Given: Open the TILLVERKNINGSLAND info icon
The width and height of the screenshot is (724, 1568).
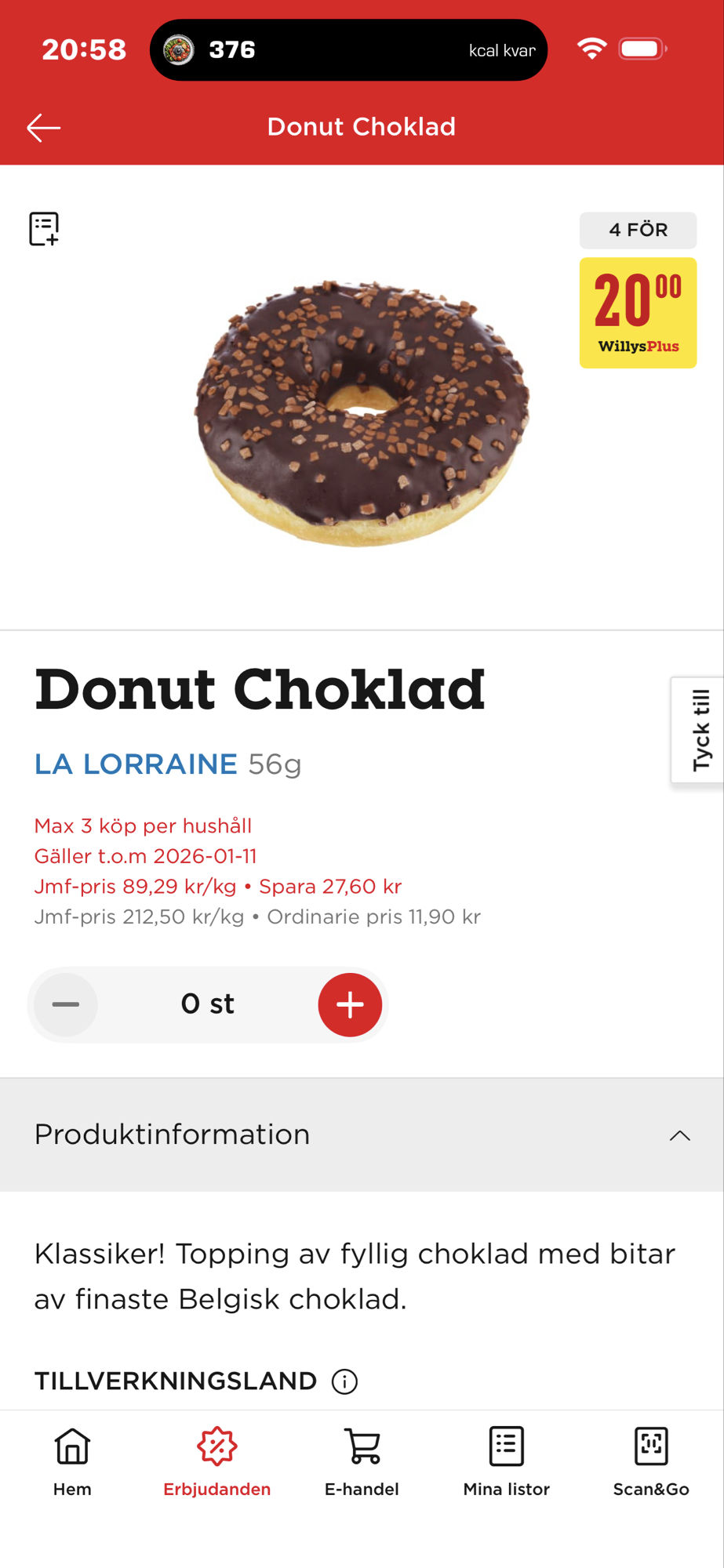Looking at the screenshot, I should click(x=343, y=1381).
